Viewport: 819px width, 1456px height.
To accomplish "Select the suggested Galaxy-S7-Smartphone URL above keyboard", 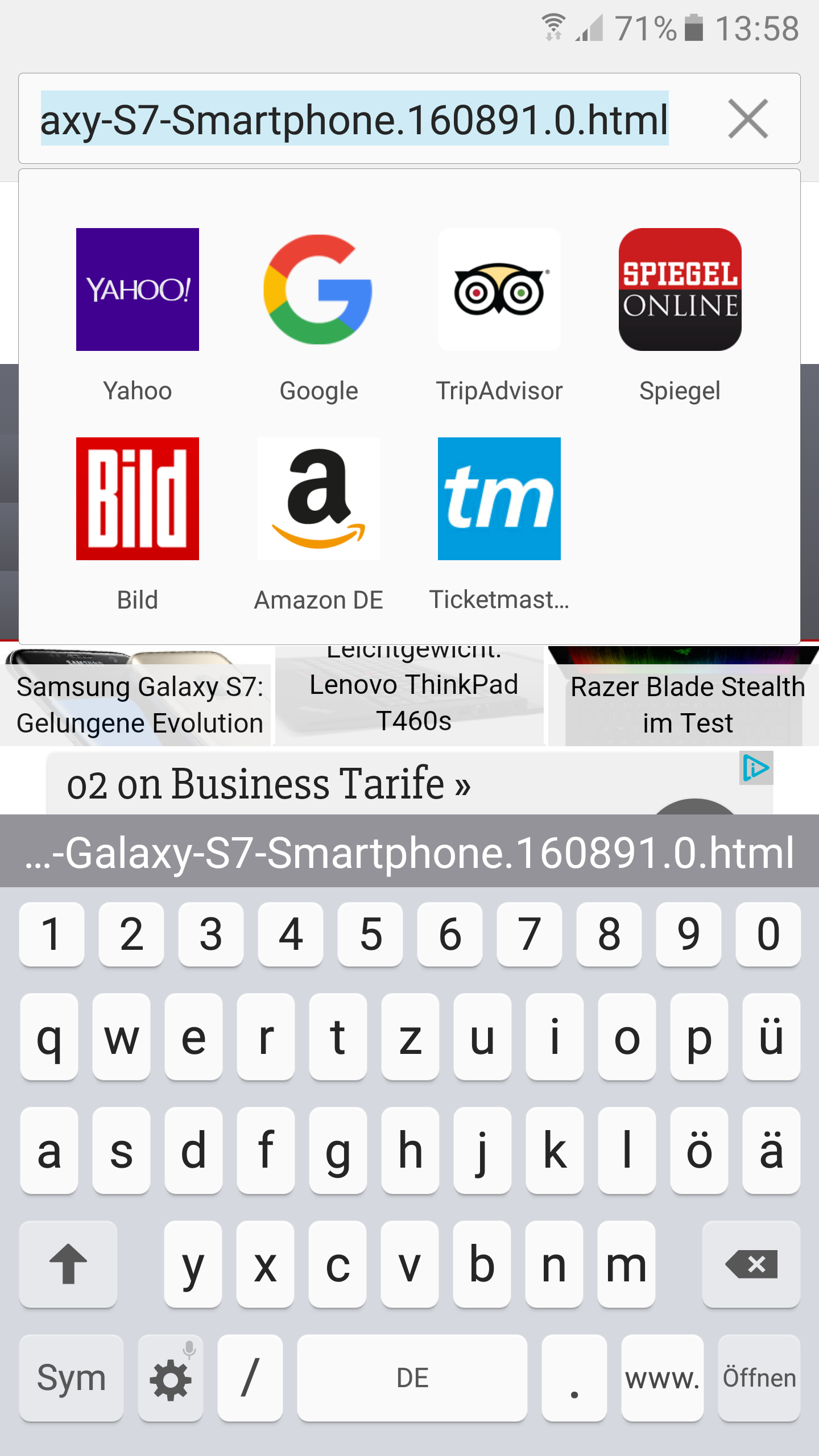I will click(x=409, y=852).
